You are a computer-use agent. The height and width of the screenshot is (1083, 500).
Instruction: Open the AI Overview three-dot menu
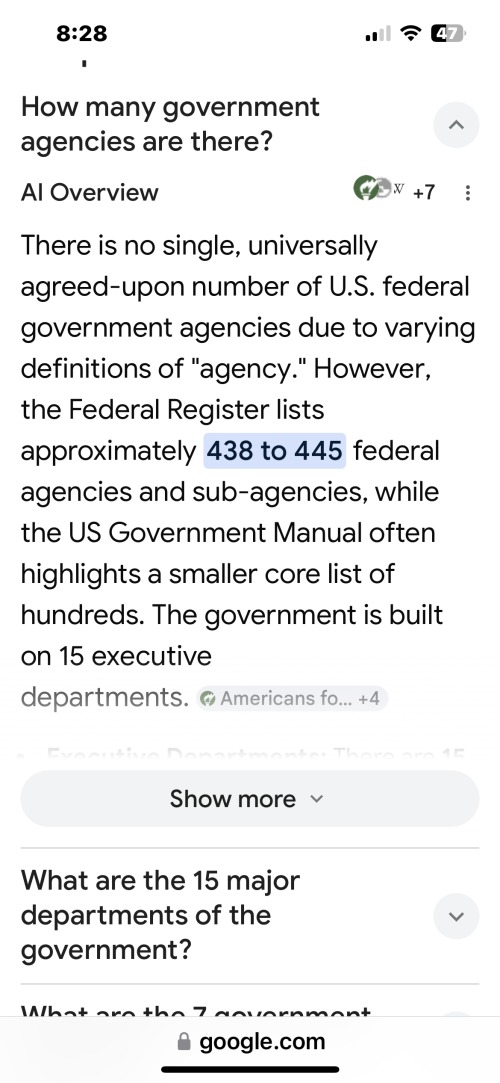[x=468, y=193]
